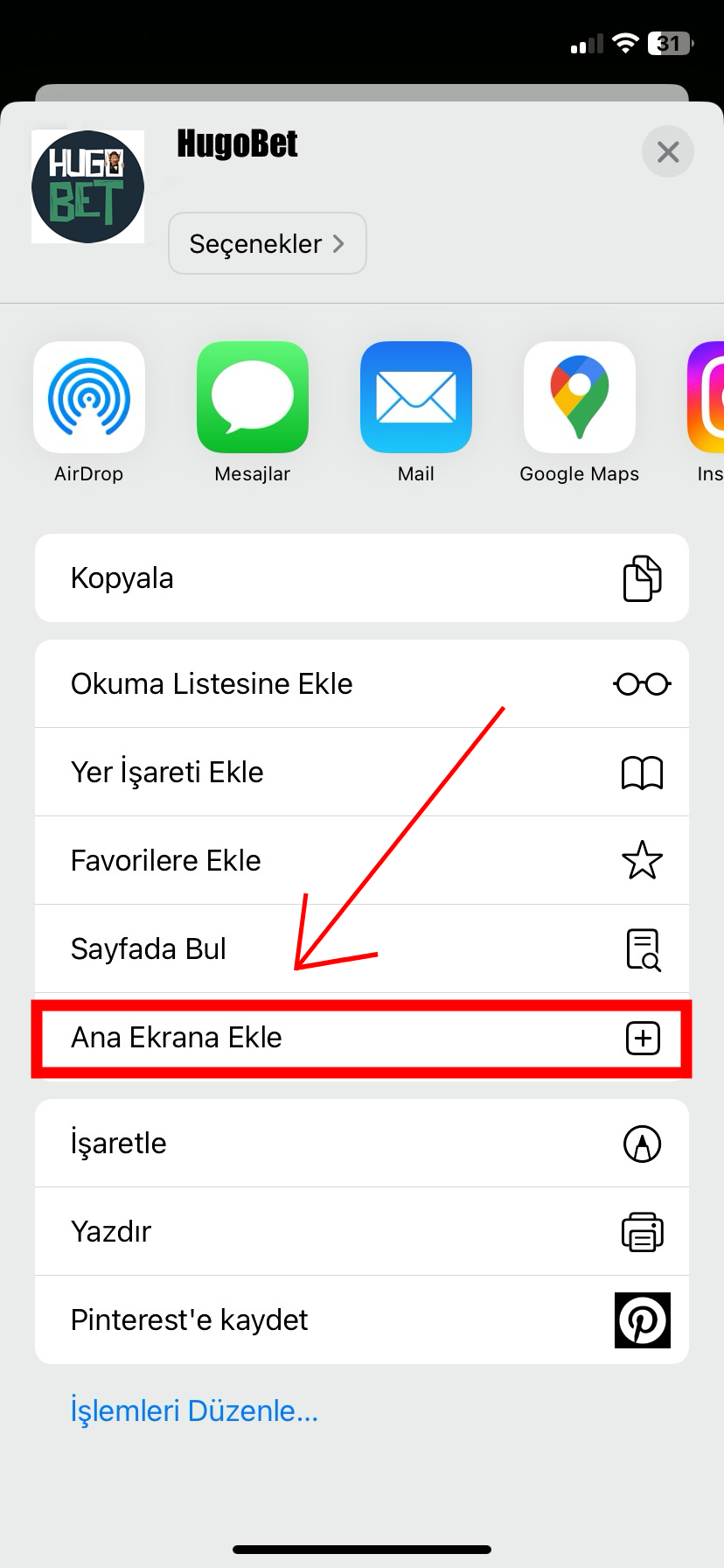724x1568 pixels.
Task: Tap İşlemleri Düzenle link
Action: click(x=194, y=1410)
